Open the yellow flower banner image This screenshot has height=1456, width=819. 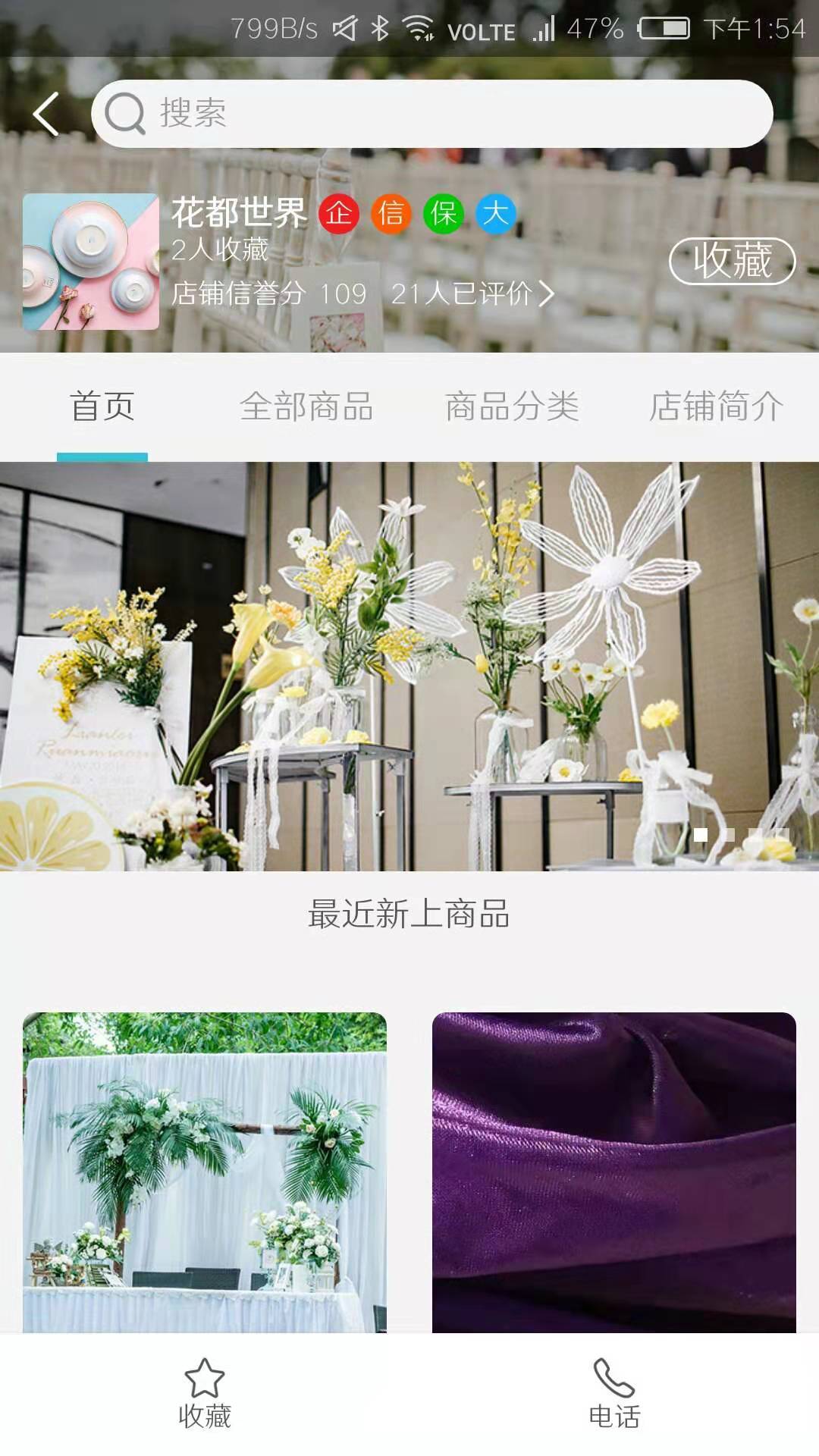click(x=409, y=666)
